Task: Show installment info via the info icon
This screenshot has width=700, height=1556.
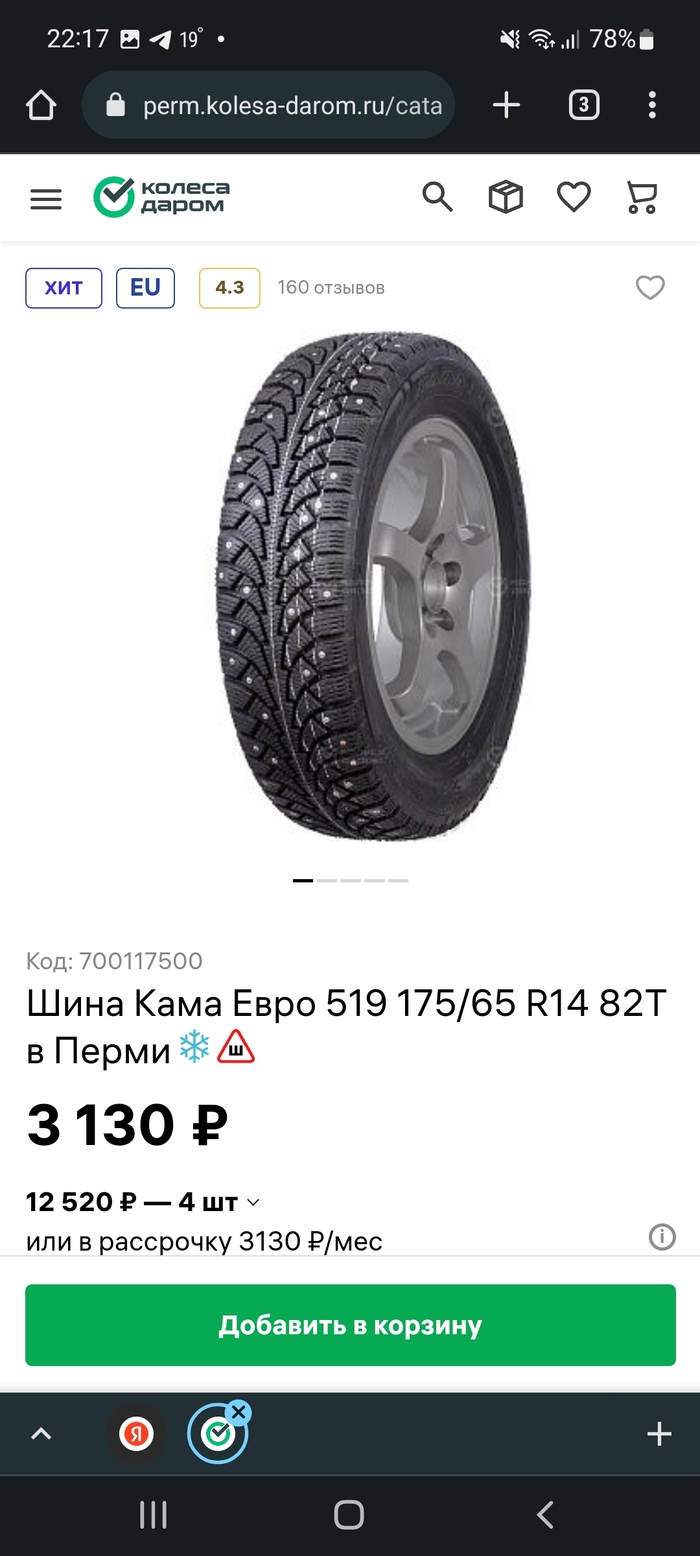Action: [662, 1238]
